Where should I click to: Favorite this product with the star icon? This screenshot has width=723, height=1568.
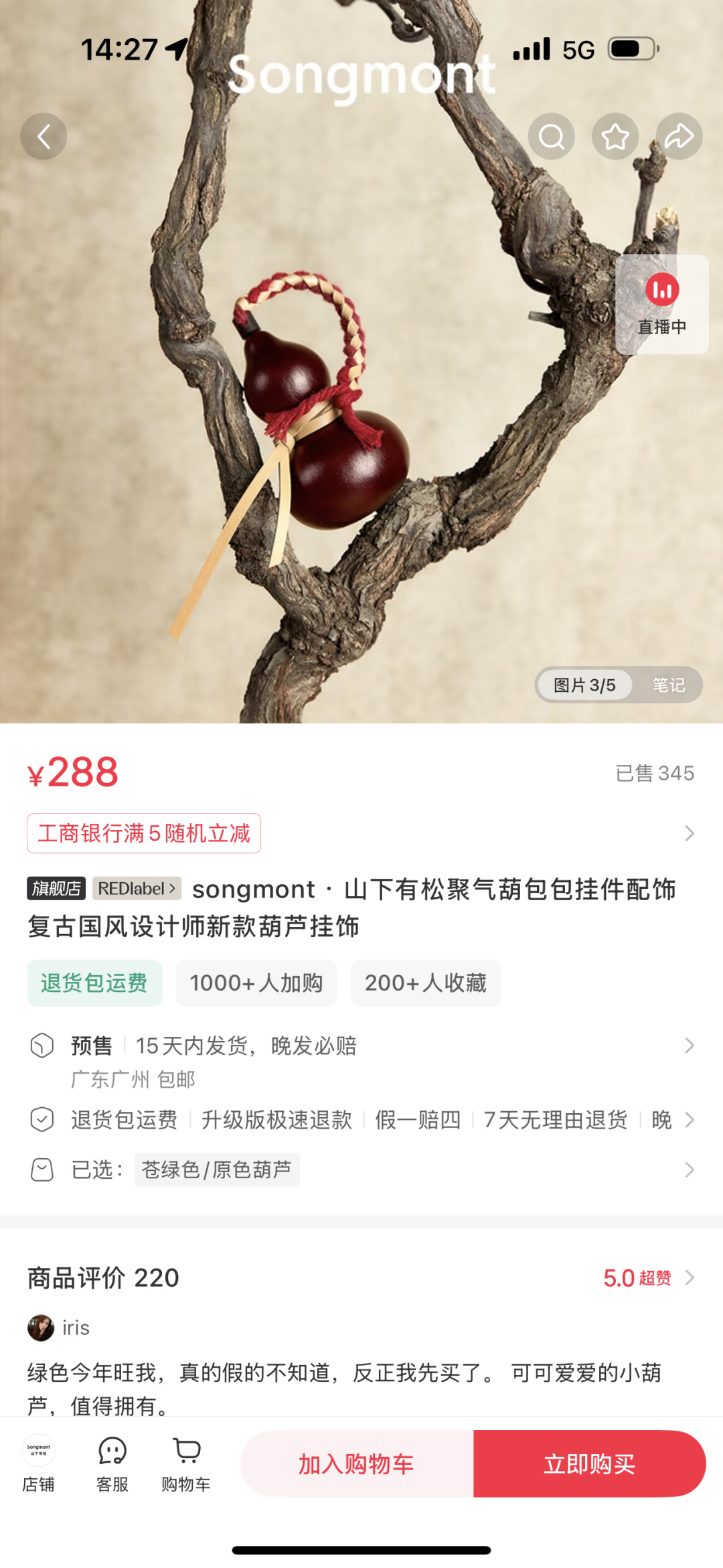pos(615,137)
